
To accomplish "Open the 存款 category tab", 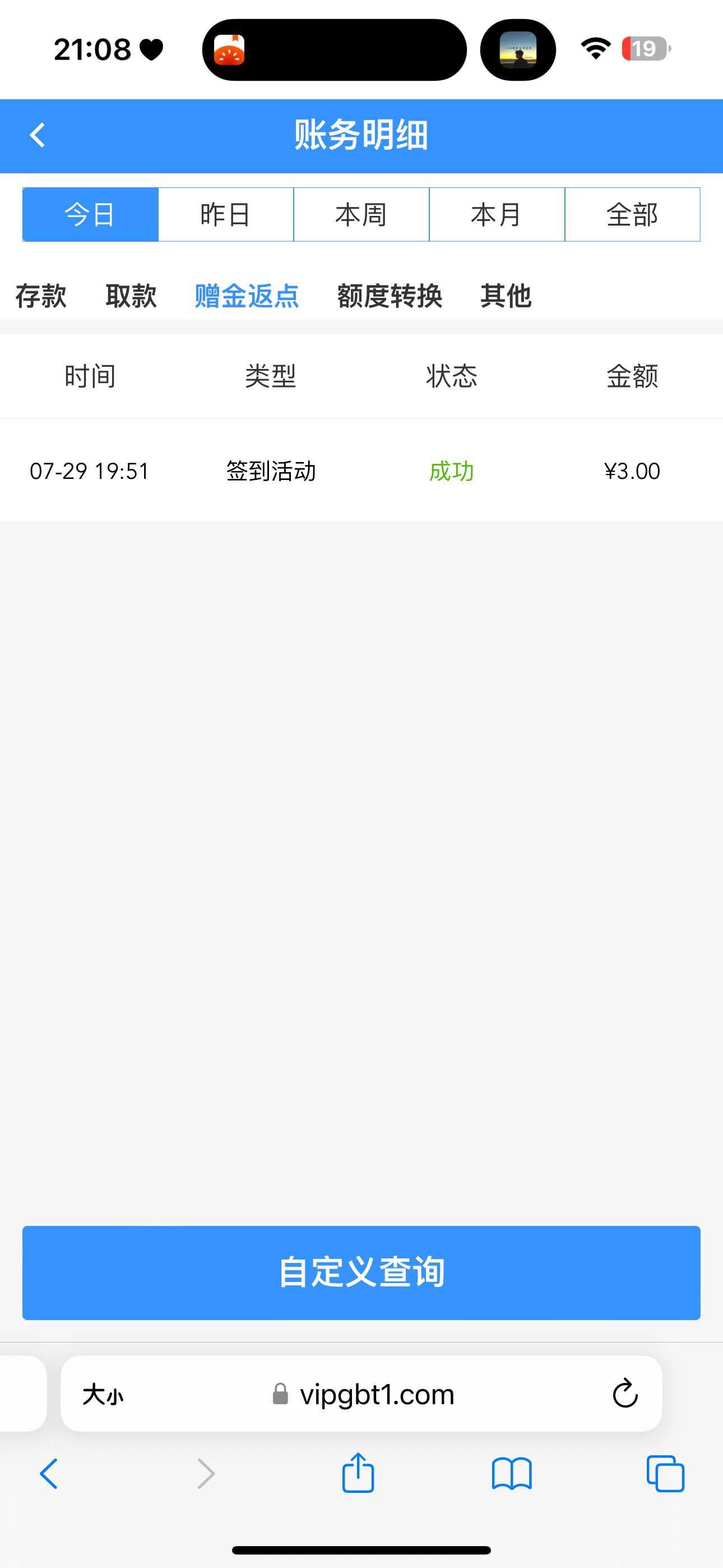I will click(x=41, y=297).
